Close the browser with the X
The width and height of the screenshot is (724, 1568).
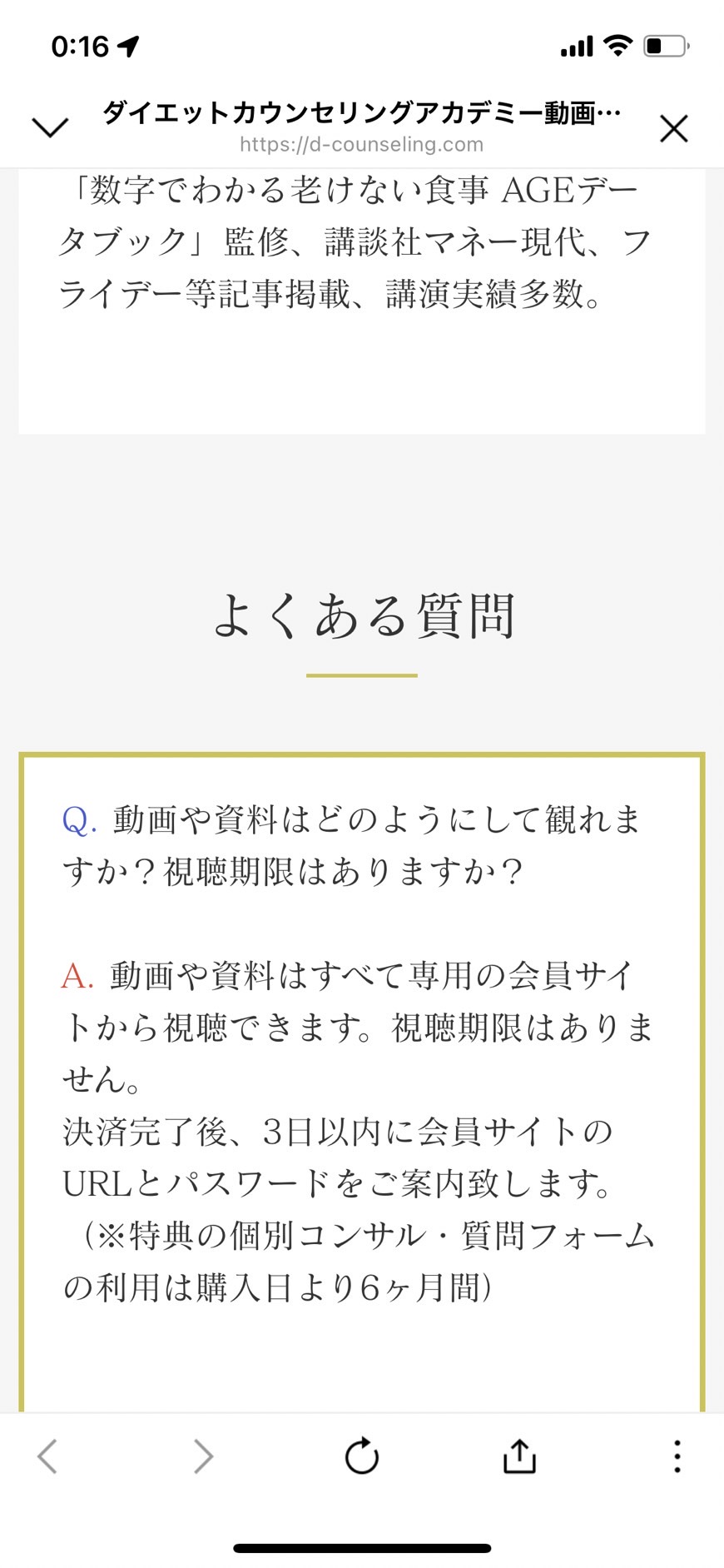click(x=673, y=129)
